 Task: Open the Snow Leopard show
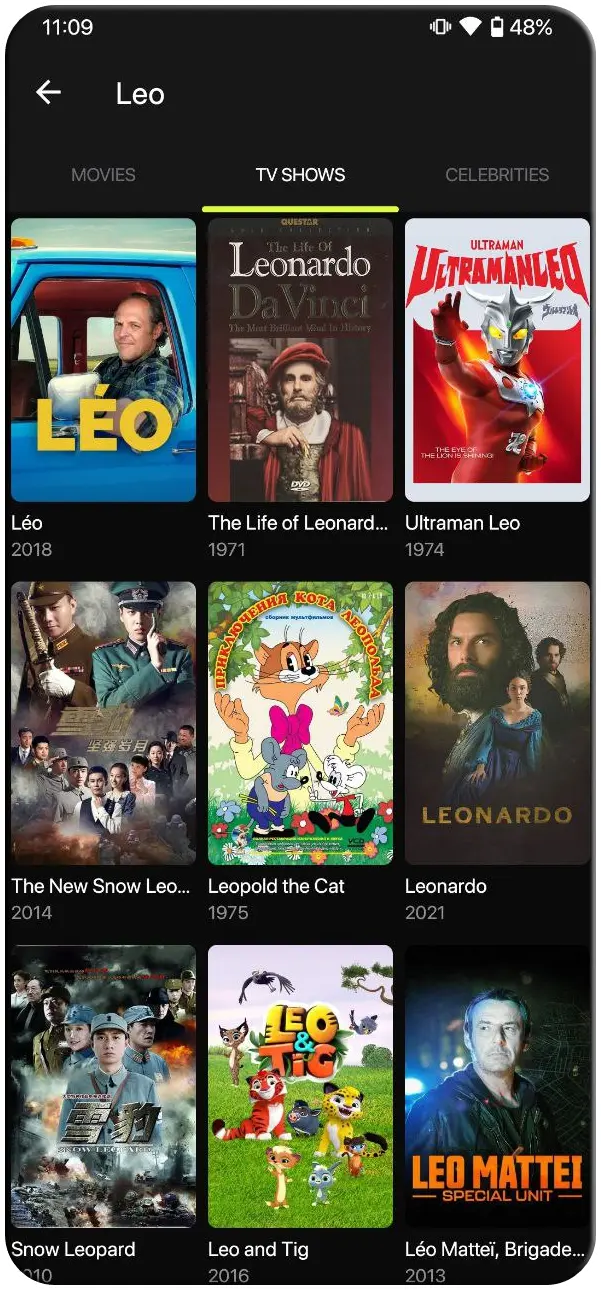click(103, 1086)
